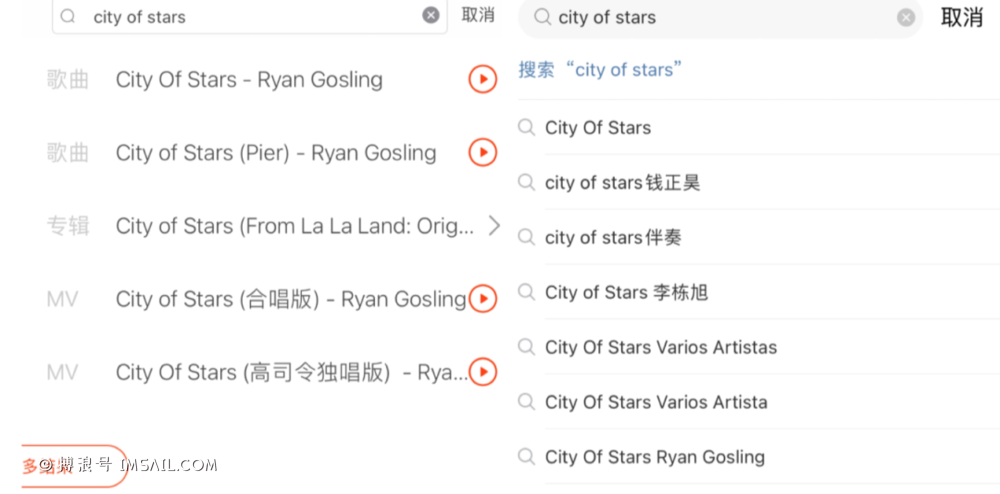The height and width of the screenshot is (494, 1000).
Task: Search the suggestion City Of Stars Ryan Gosling
Action: (654, 458)
